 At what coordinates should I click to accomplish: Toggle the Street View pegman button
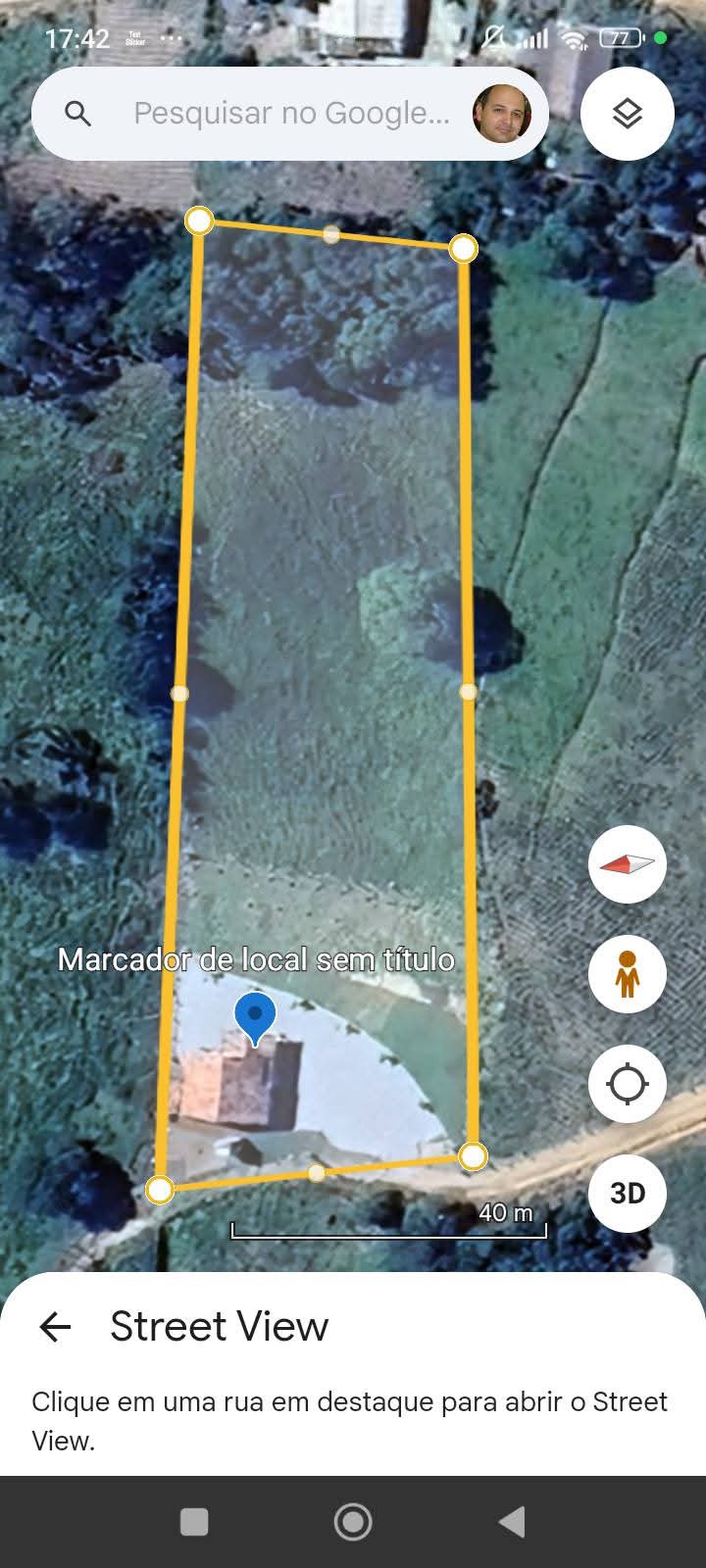tap(628, 974)
